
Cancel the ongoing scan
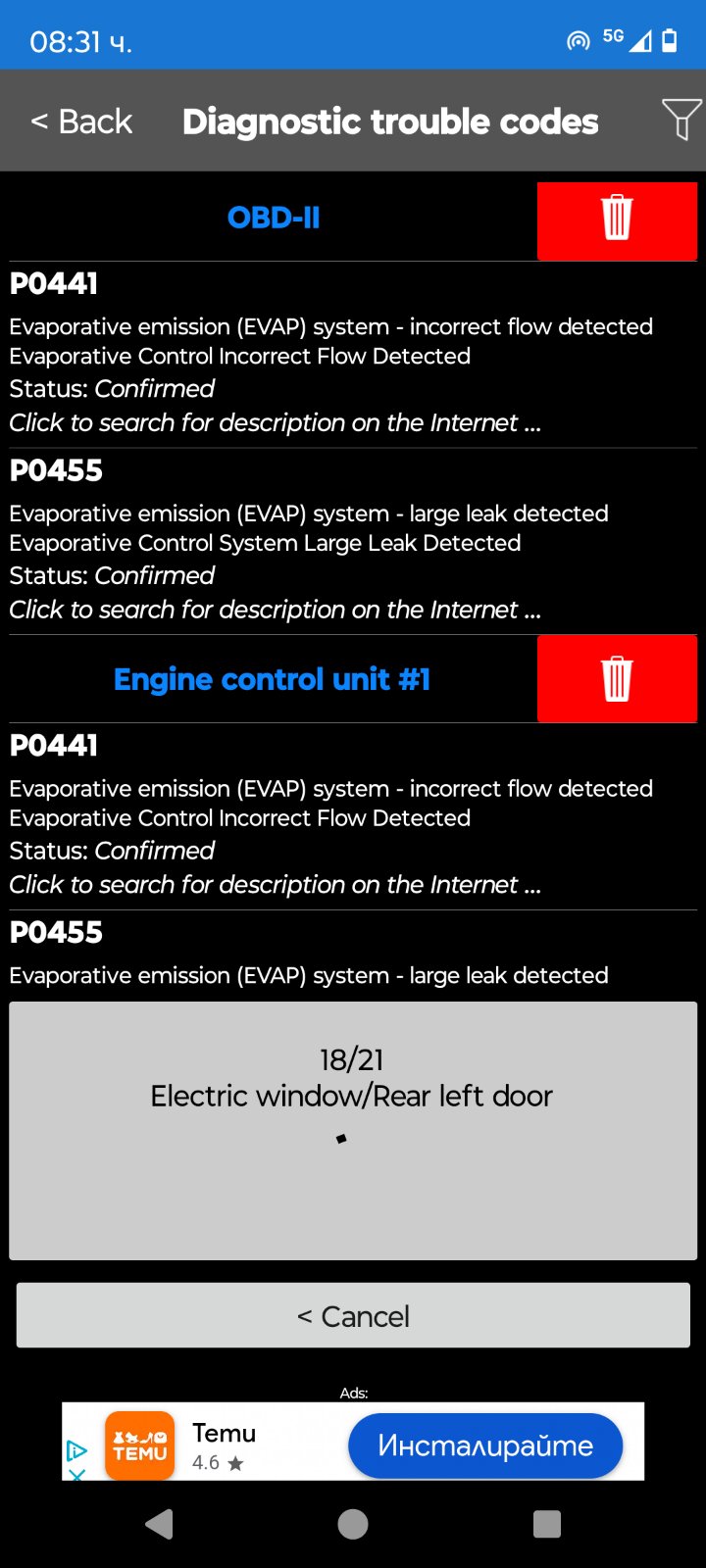click(353, 1316)
